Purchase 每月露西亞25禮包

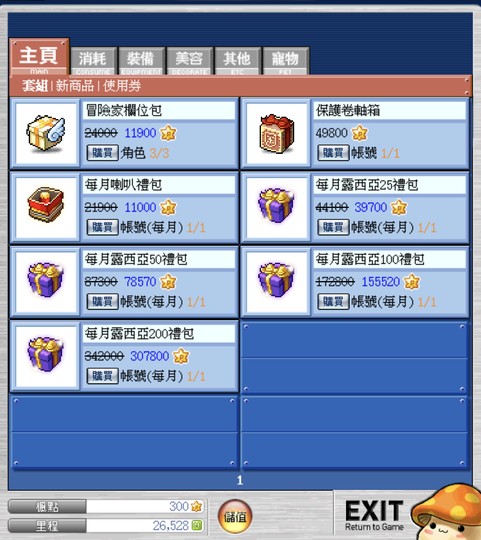point(333,227)
